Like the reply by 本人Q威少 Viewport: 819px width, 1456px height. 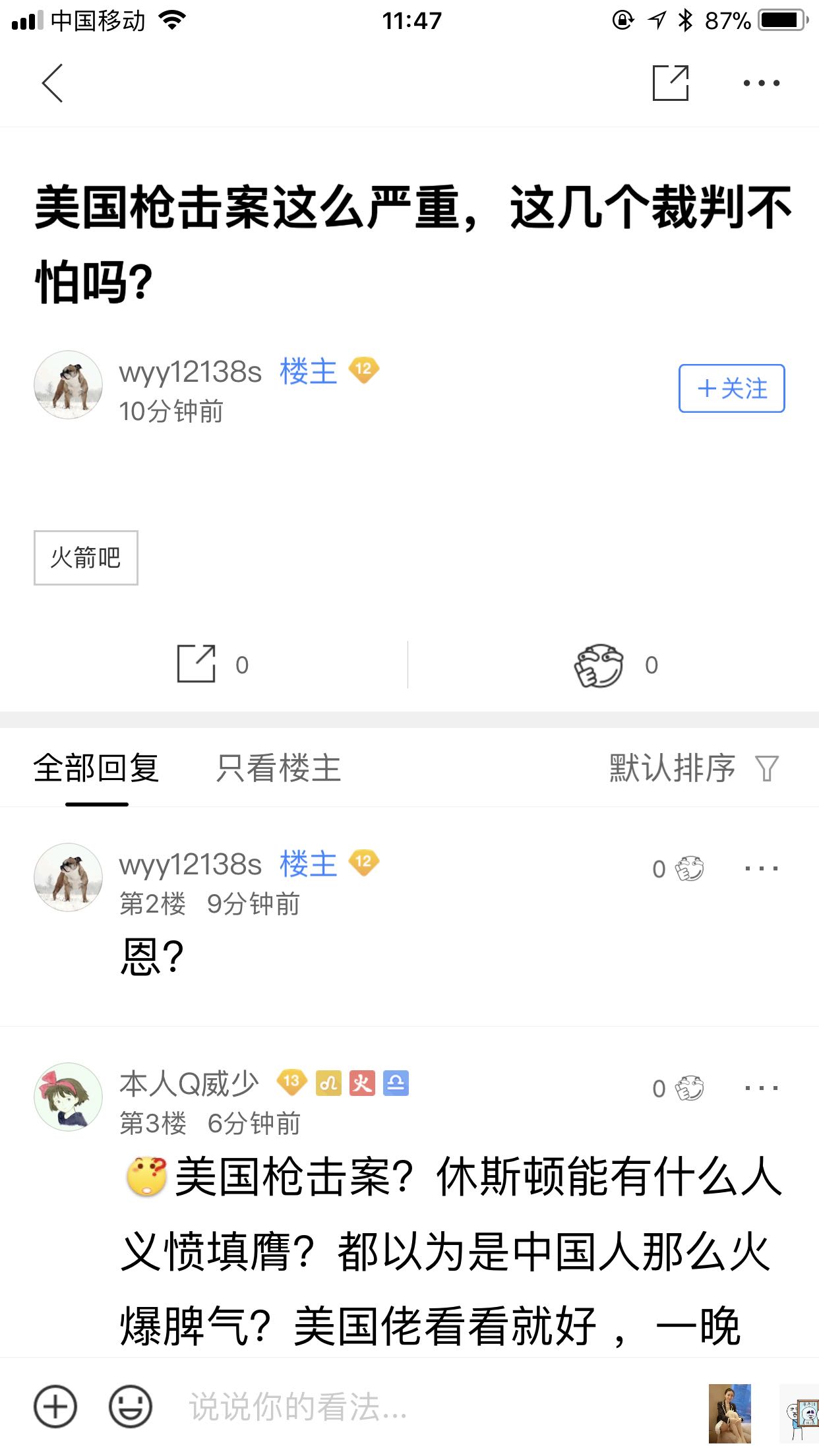688,1088
